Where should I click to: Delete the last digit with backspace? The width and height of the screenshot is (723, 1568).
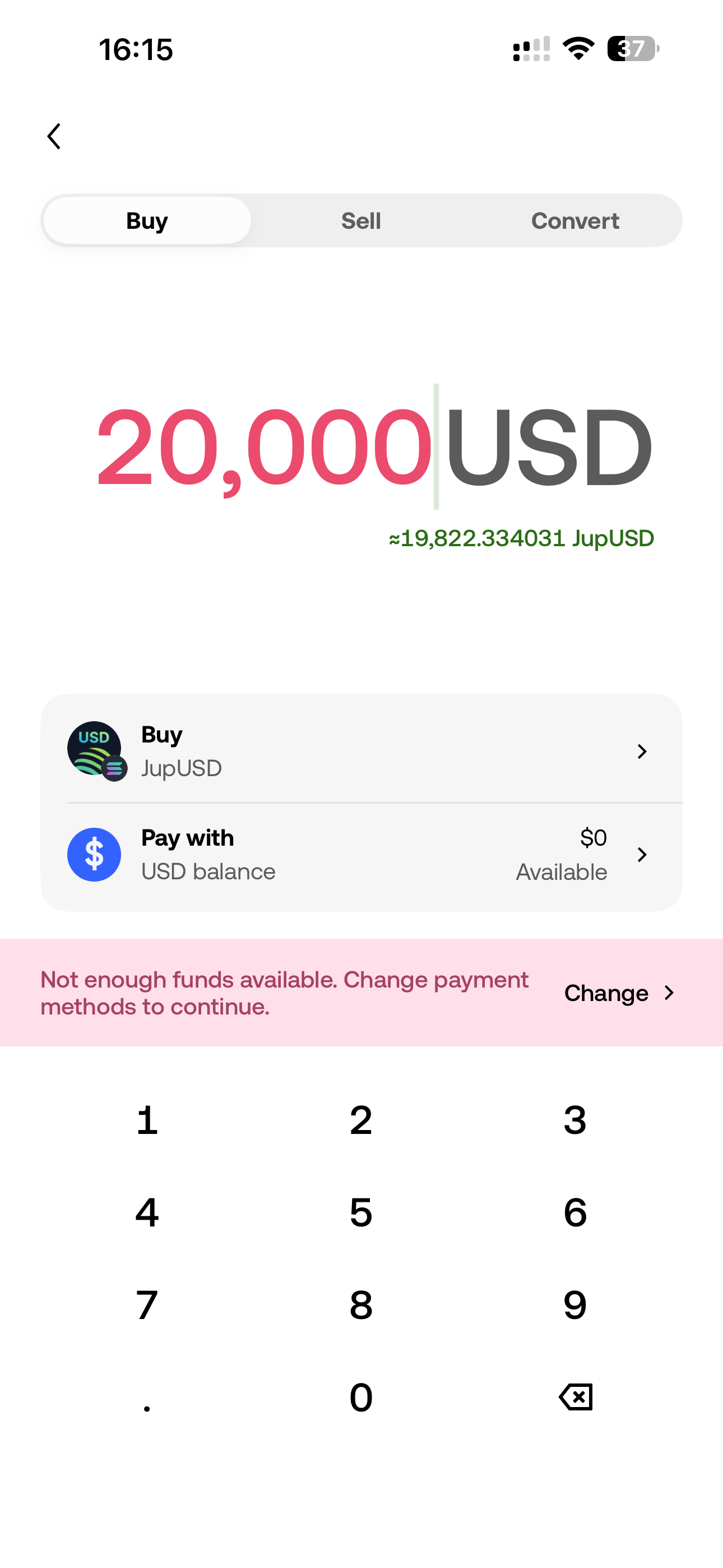[x=575, y=1397]
